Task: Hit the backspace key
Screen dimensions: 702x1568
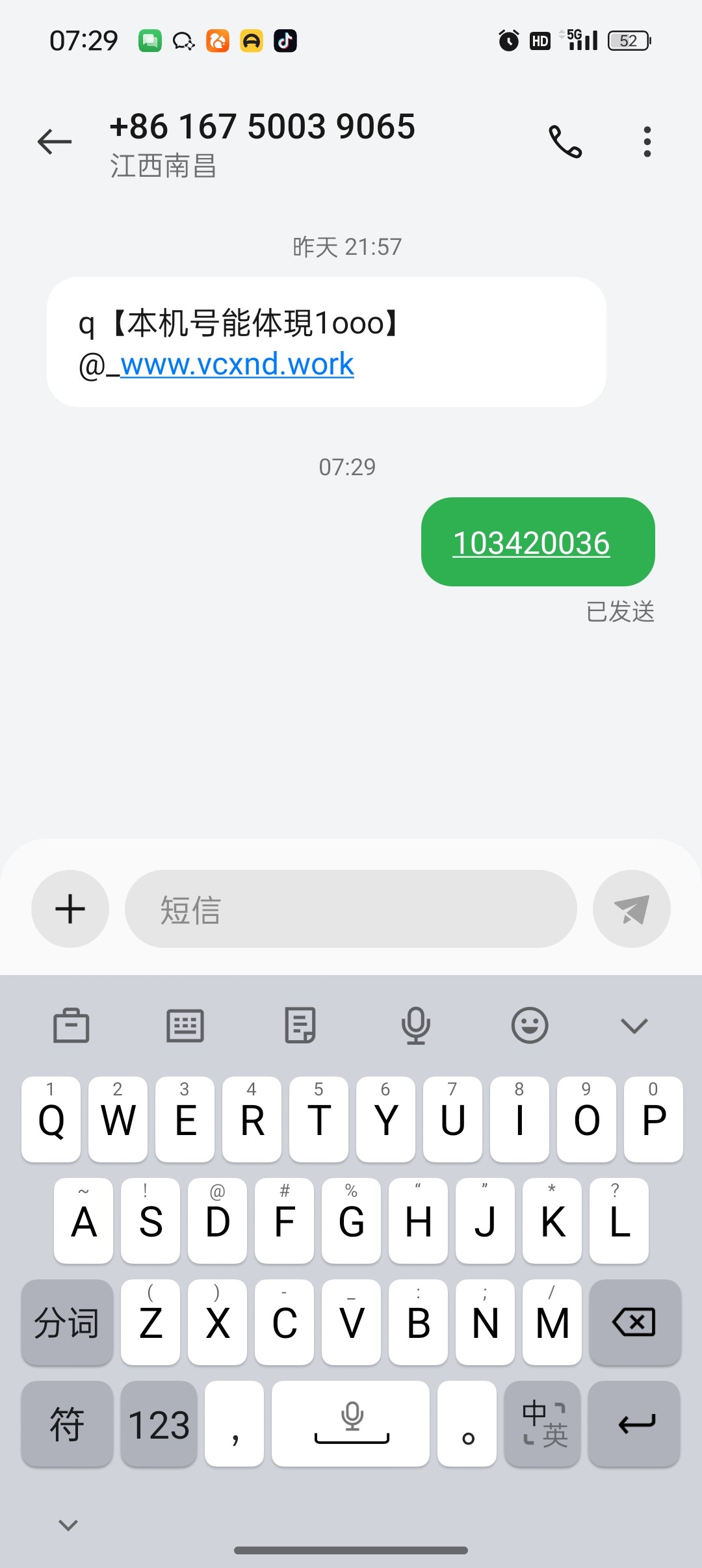Action: point(634,1322)
